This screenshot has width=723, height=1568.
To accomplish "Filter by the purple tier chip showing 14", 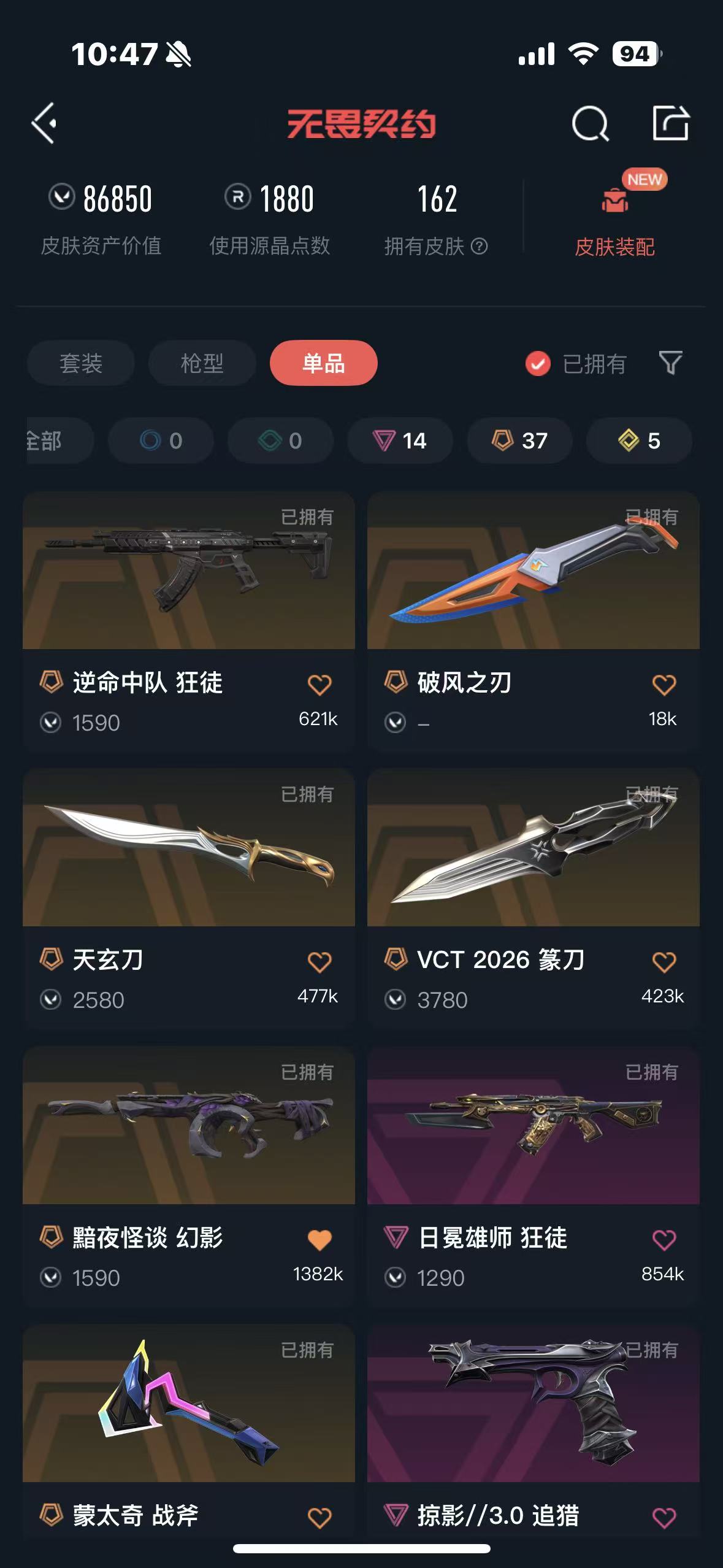I will pyautogui.click(x=400, y=440).
